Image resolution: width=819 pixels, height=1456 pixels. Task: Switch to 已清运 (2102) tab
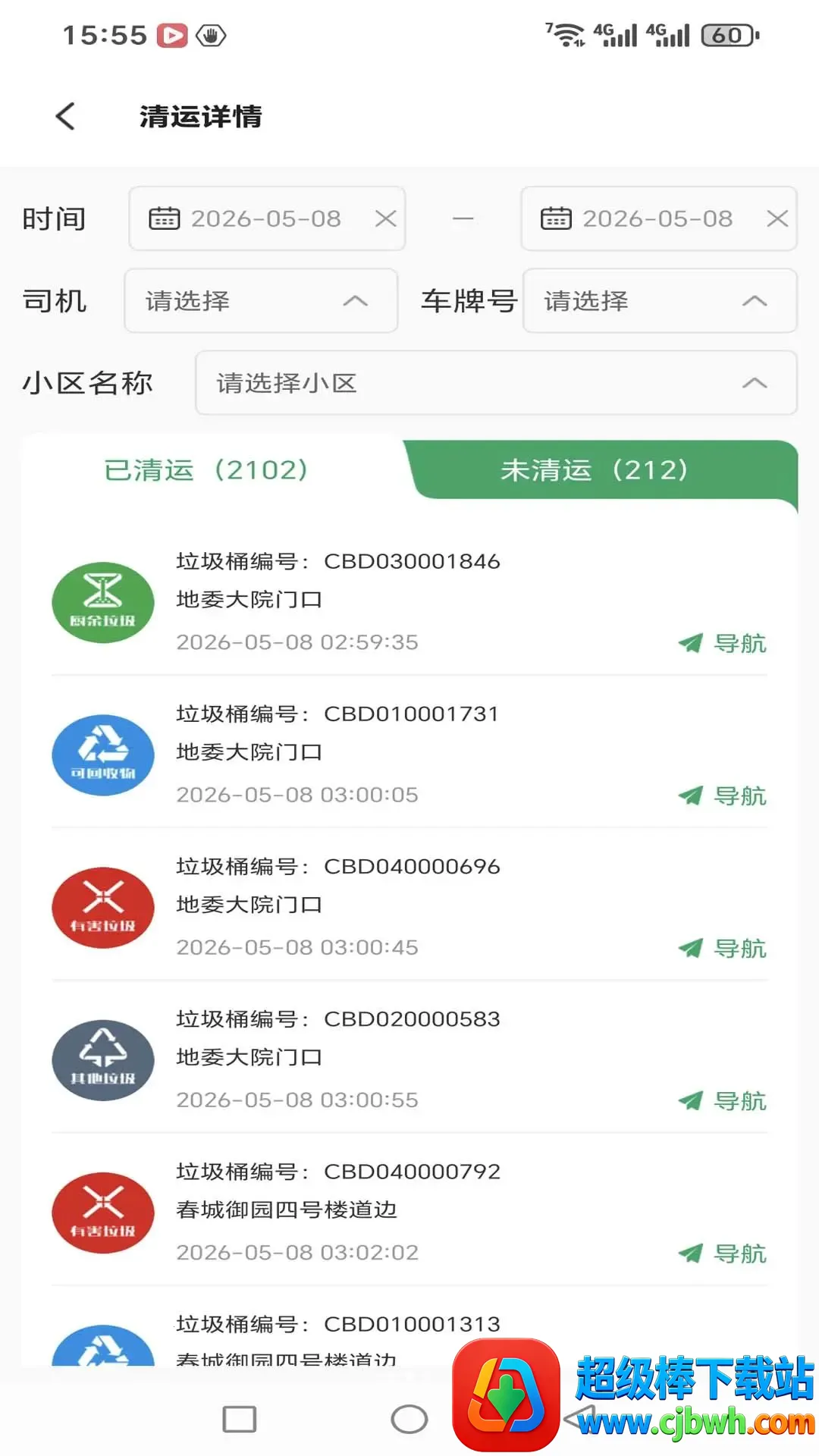point(206,470)
